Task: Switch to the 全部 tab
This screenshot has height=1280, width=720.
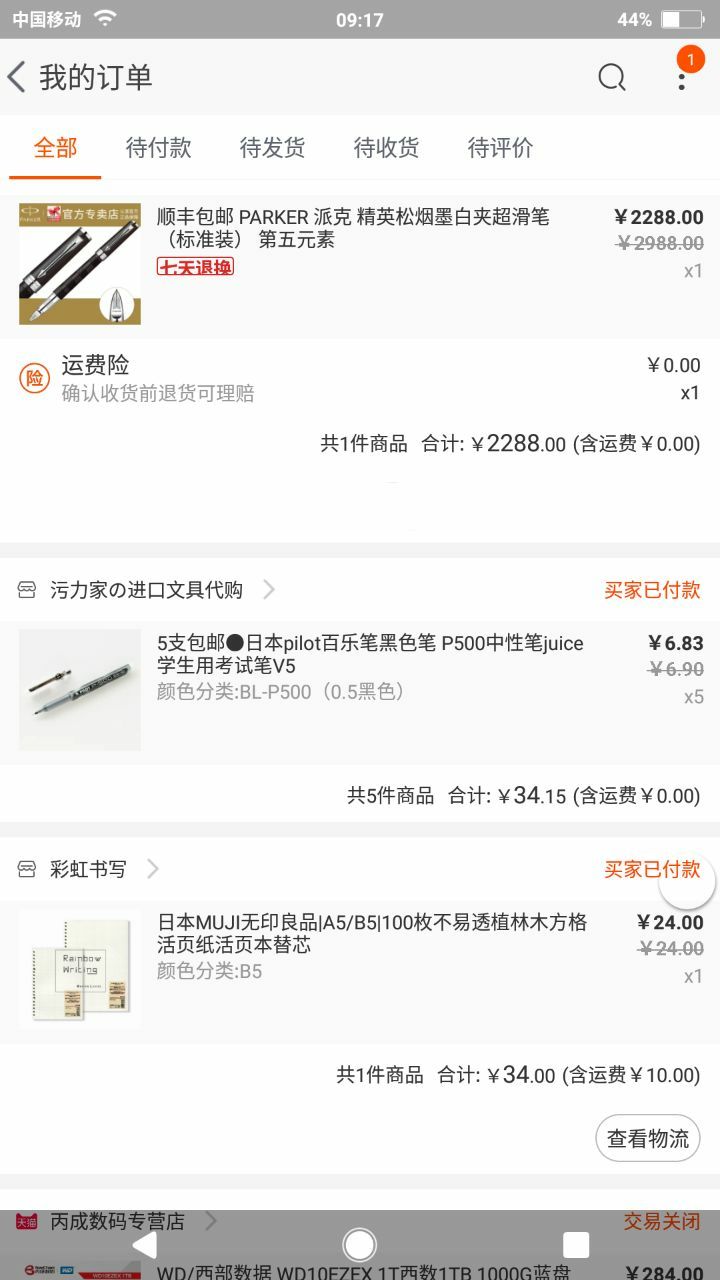Action: coord(55,148)
